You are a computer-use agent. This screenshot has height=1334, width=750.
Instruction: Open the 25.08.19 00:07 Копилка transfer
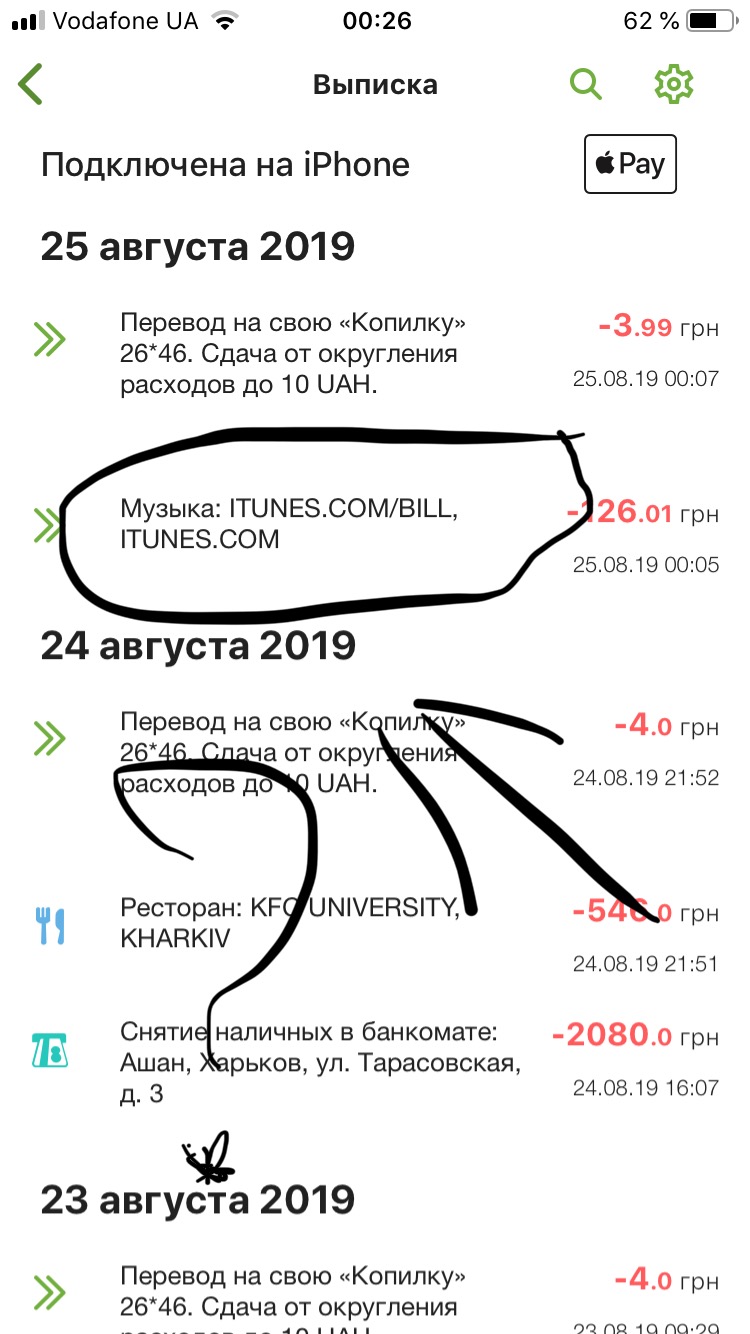[x=290, y=353]
